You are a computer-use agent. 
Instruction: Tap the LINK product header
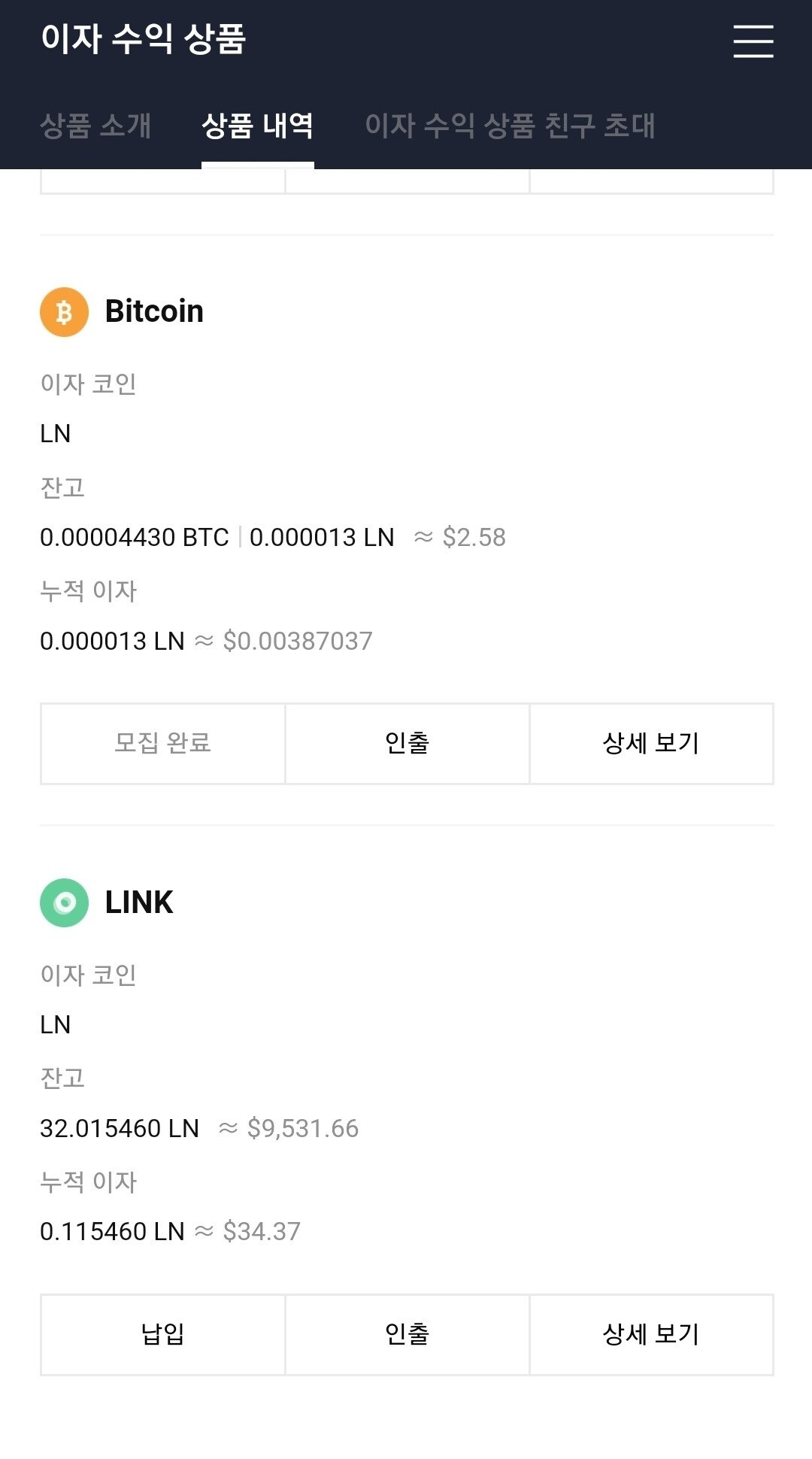pyautogui.click(x=138, y=903)
